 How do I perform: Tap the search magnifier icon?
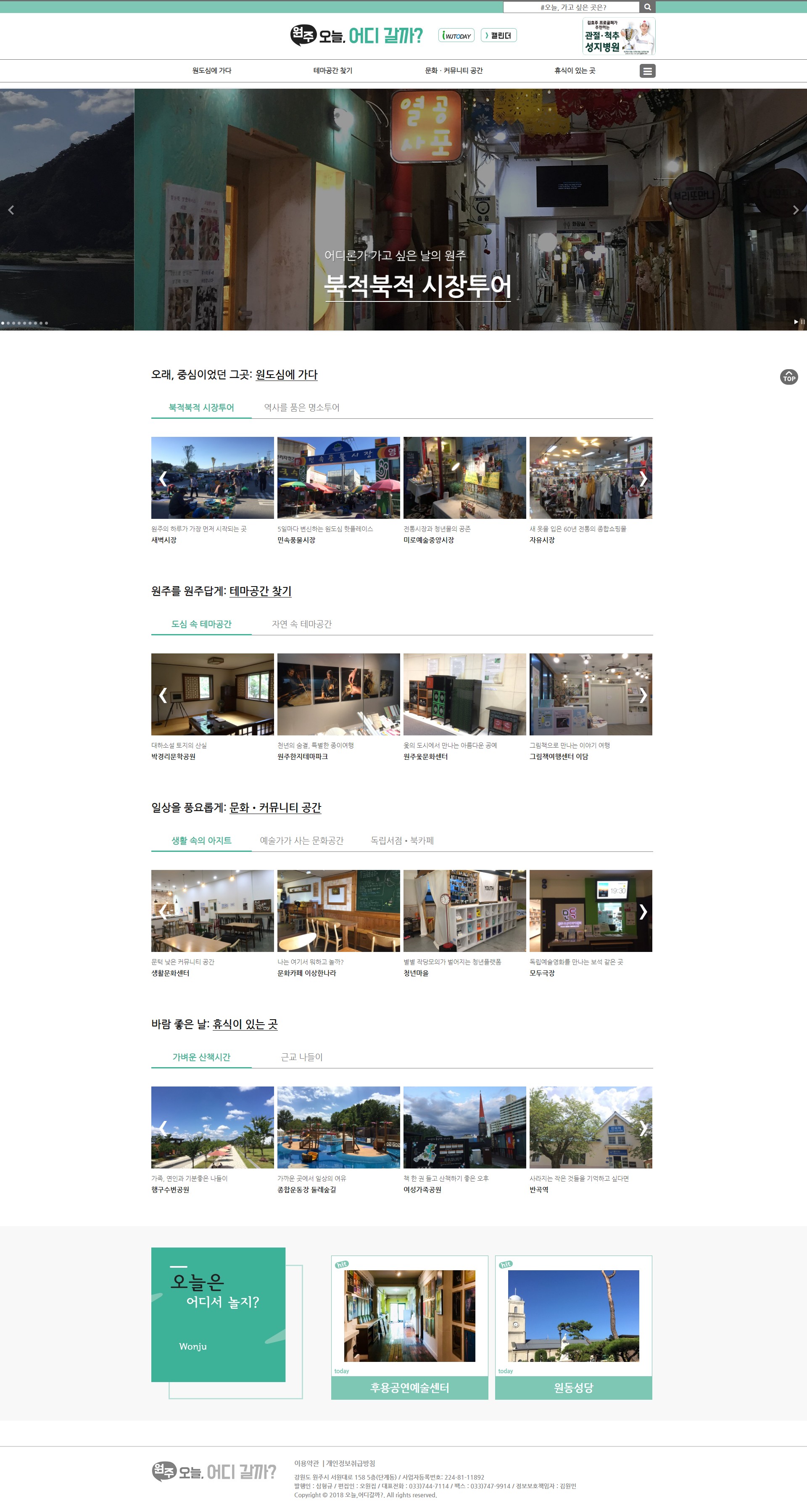pos(647,7)
